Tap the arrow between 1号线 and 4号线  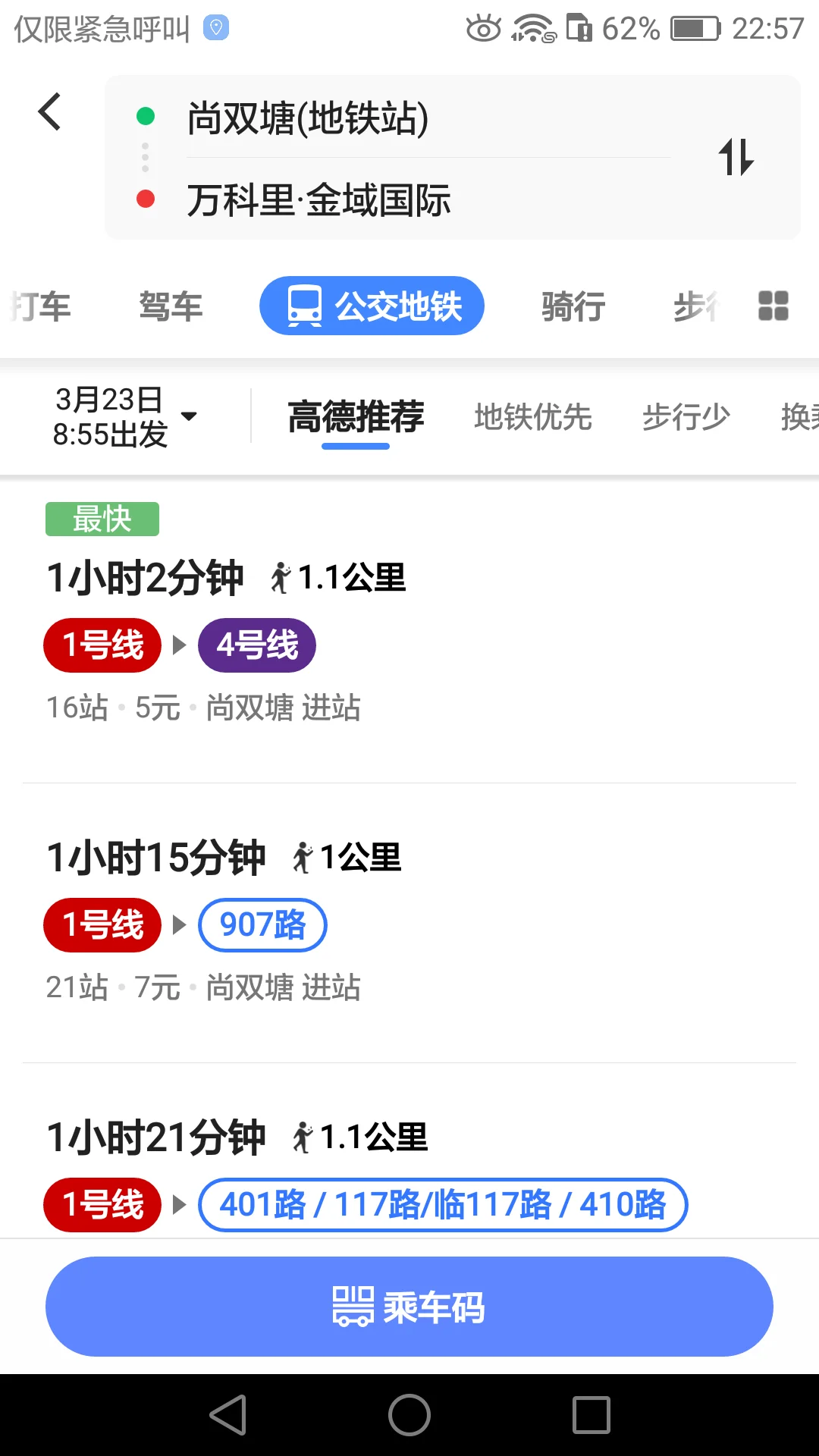click(x=179, y=645)
